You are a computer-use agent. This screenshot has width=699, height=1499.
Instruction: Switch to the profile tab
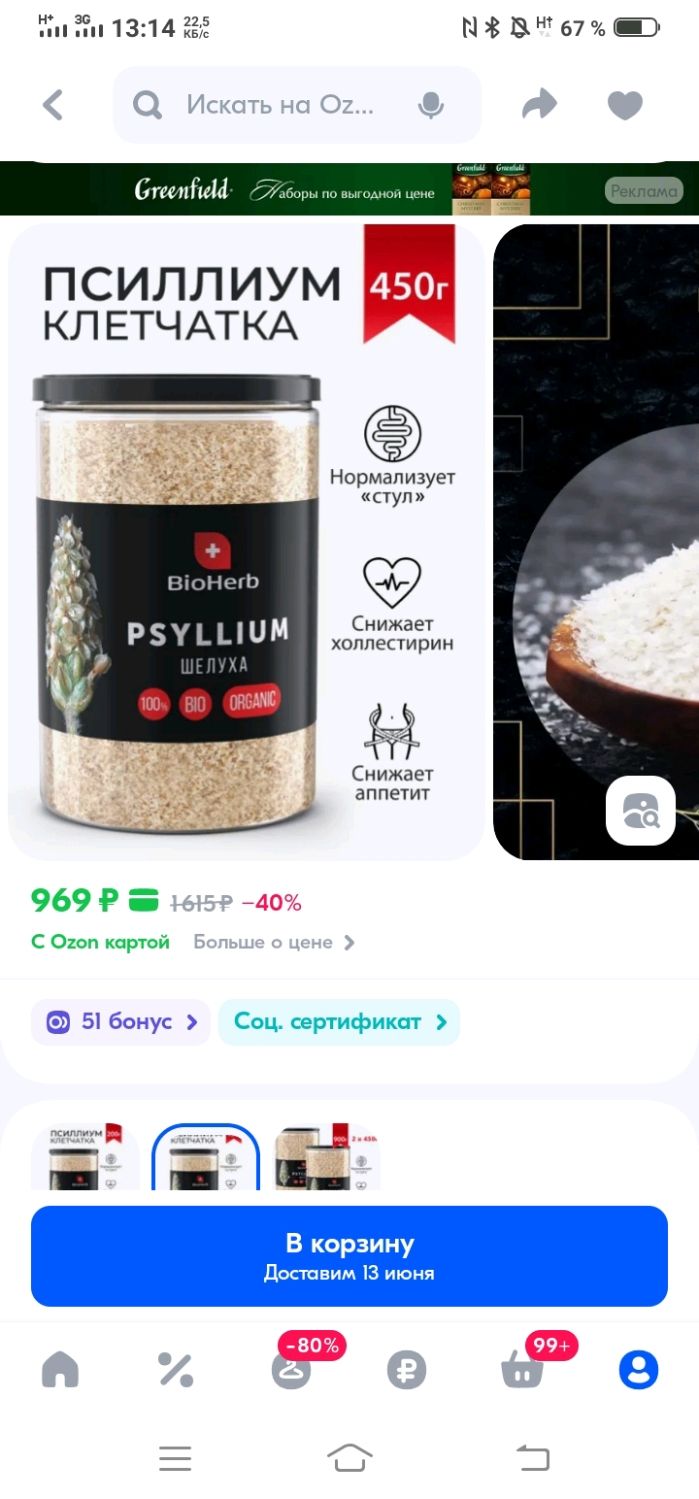tap(639, 1369)
